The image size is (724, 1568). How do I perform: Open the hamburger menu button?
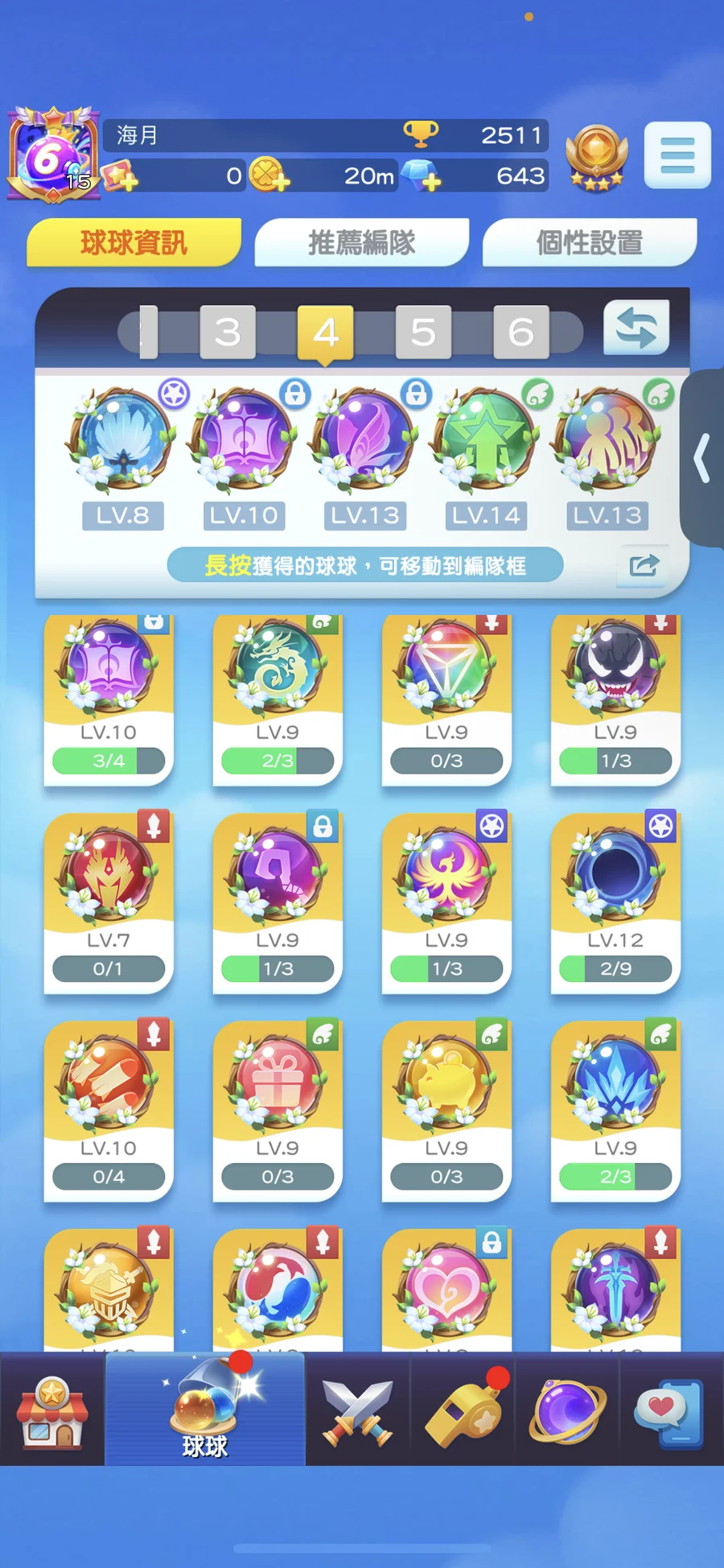(x=677, y=155)
